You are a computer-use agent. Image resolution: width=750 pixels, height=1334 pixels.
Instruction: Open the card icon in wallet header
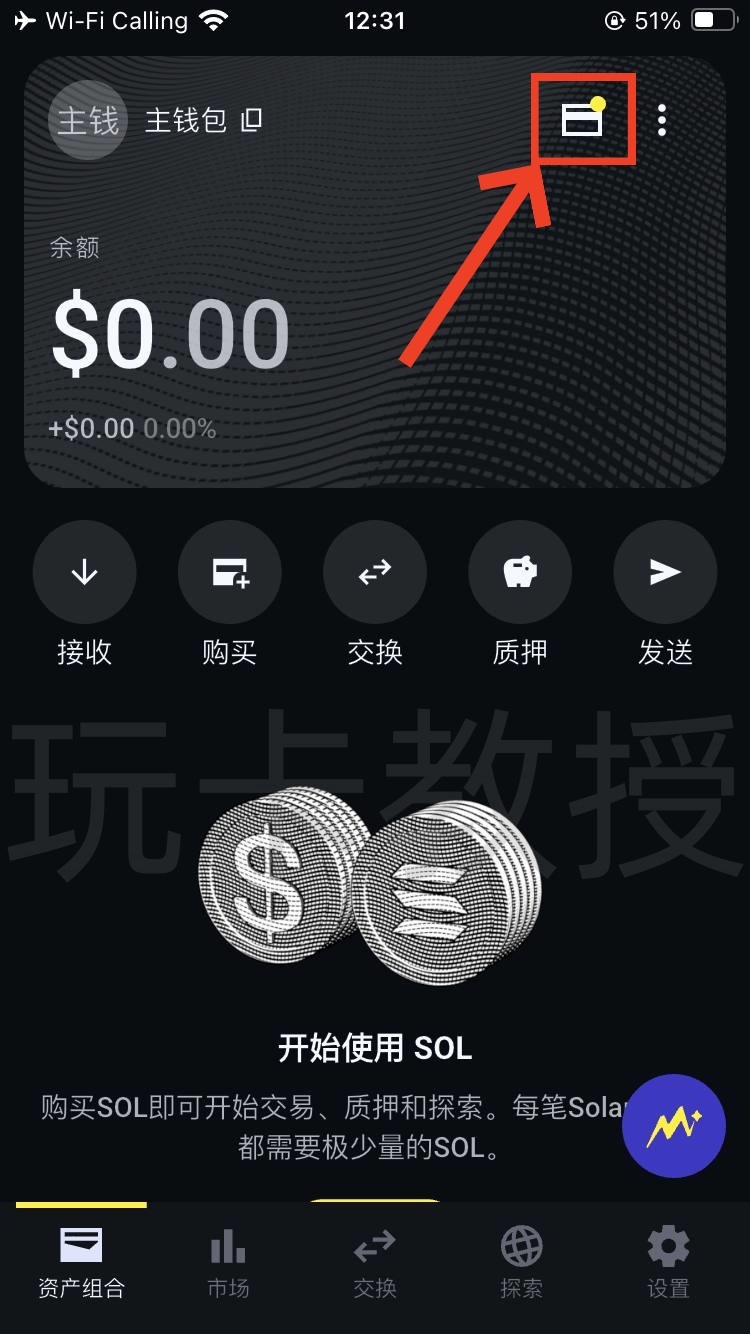tap(581, 120)
